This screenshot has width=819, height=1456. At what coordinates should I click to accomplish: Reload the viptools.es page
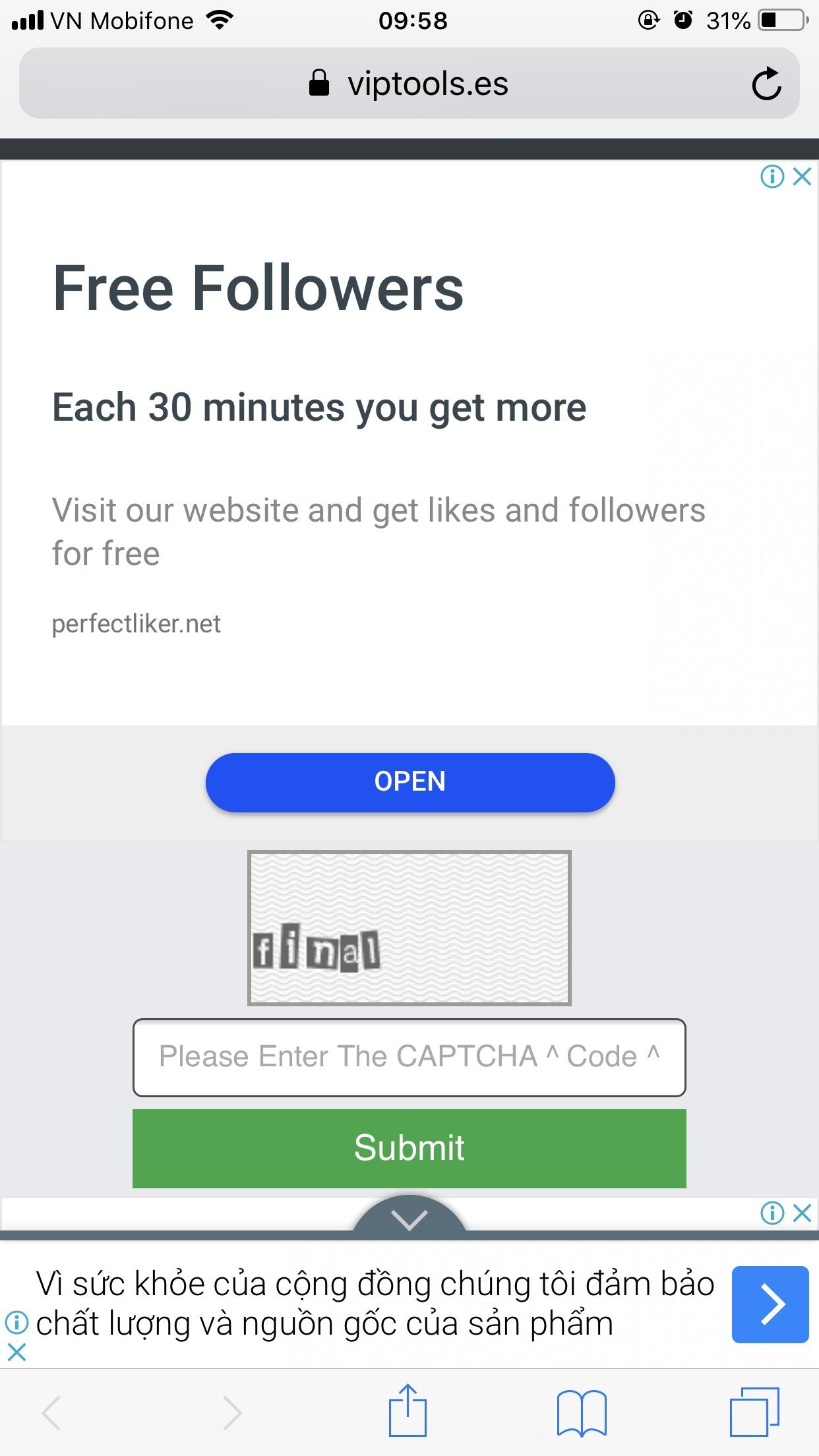(x=766, y=84)
